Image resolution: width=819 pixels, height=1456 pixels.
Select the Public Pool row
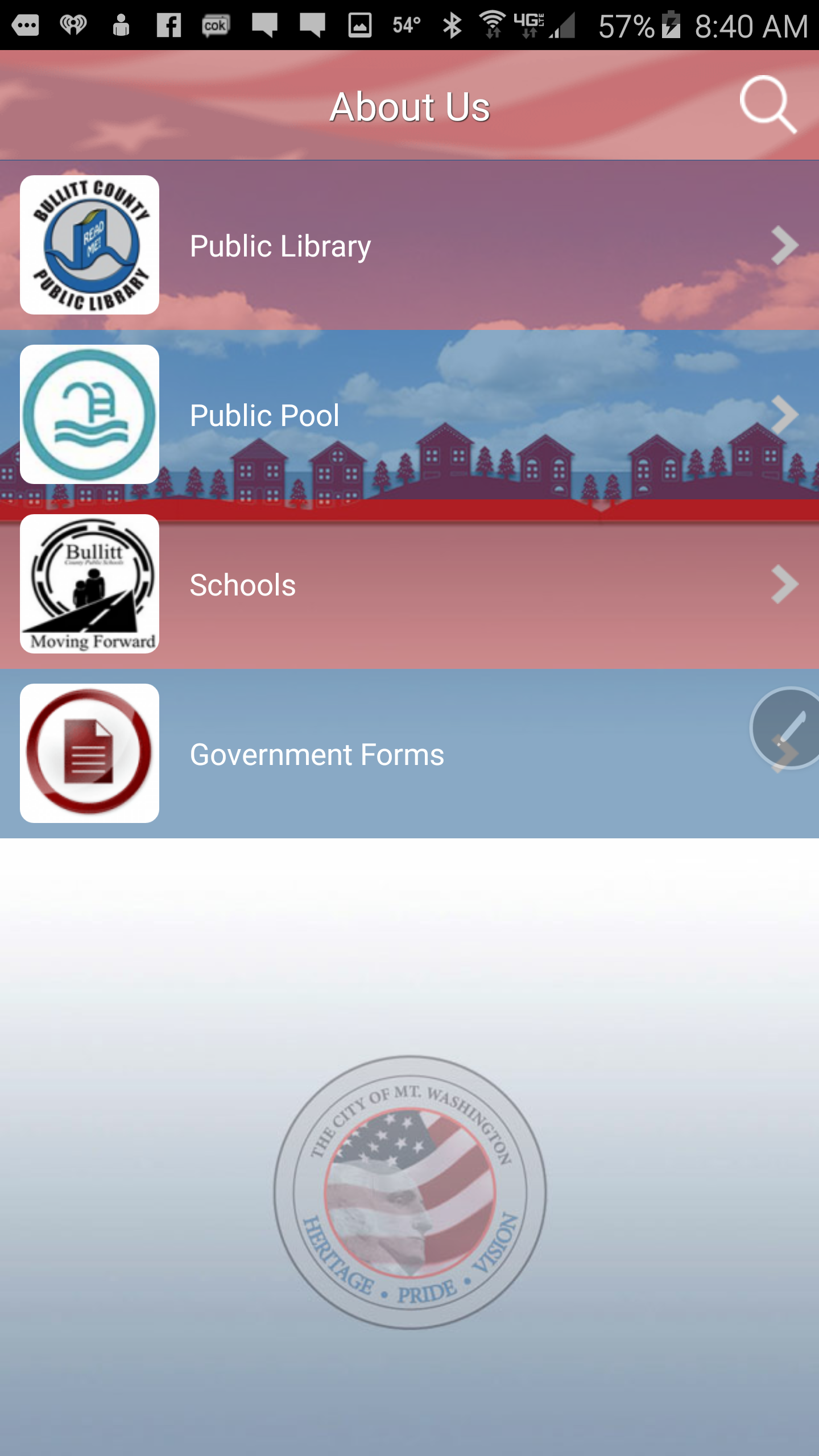(409, 415)
